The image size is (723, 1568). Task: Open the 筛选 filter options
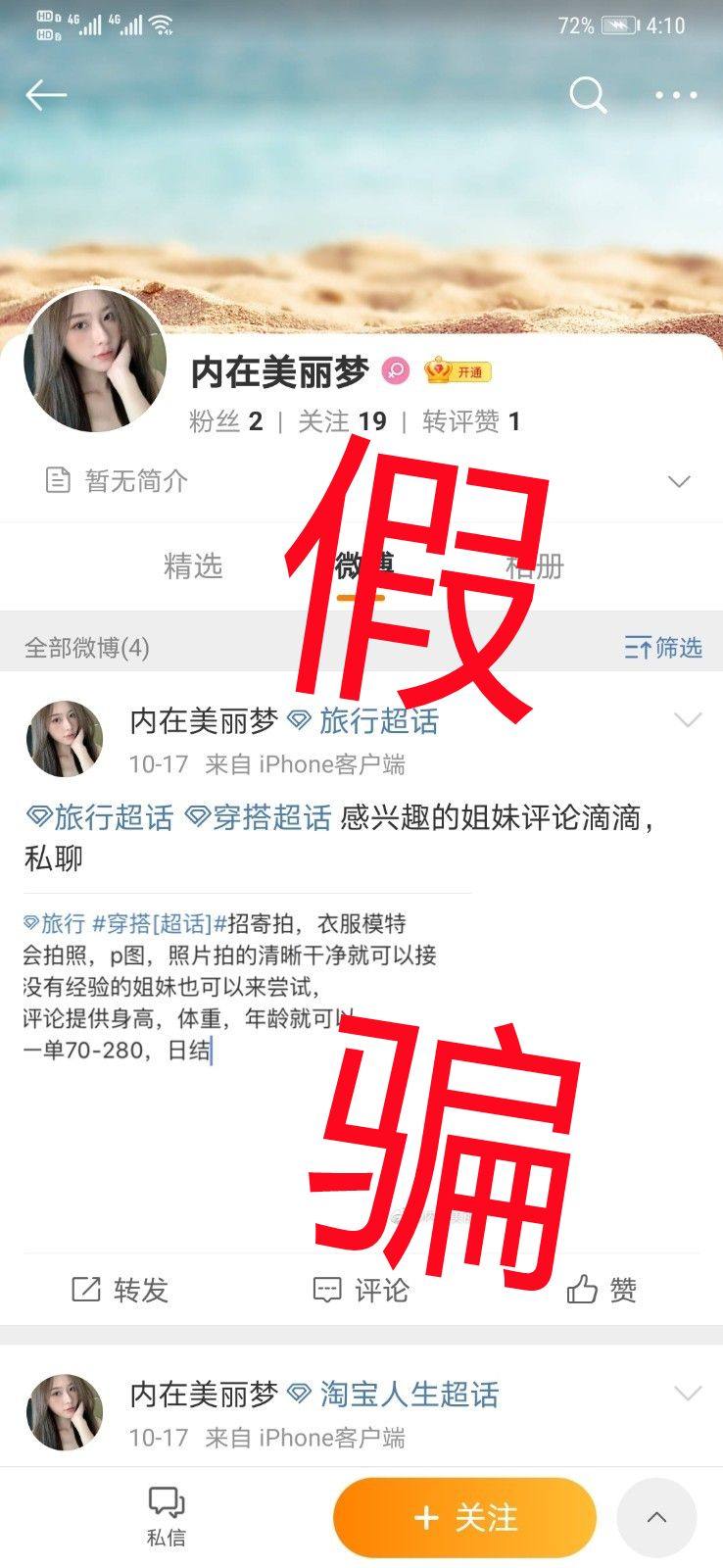pos(663,647)
